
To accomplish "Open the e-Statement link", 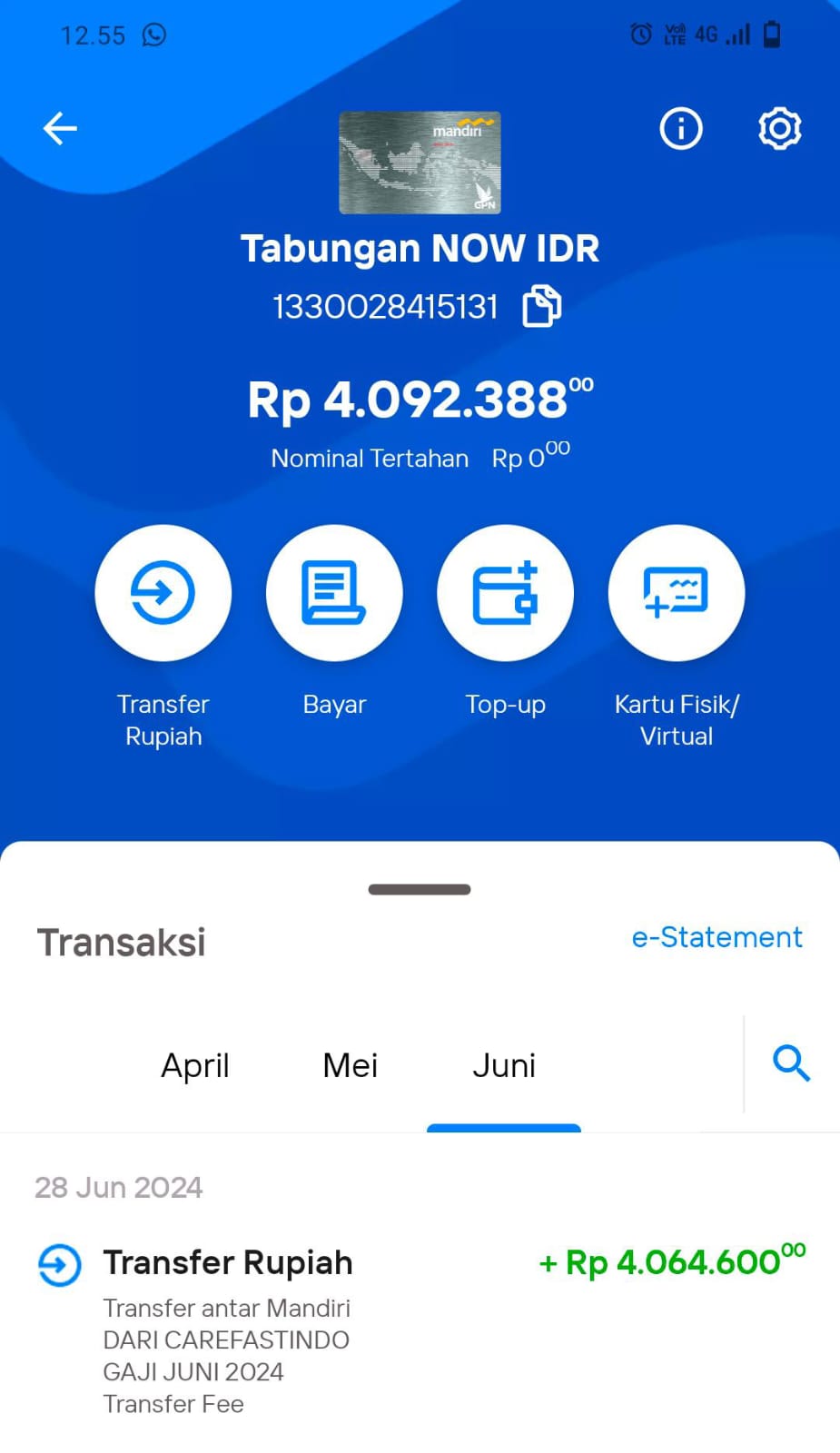I will (x=716, y=936).
